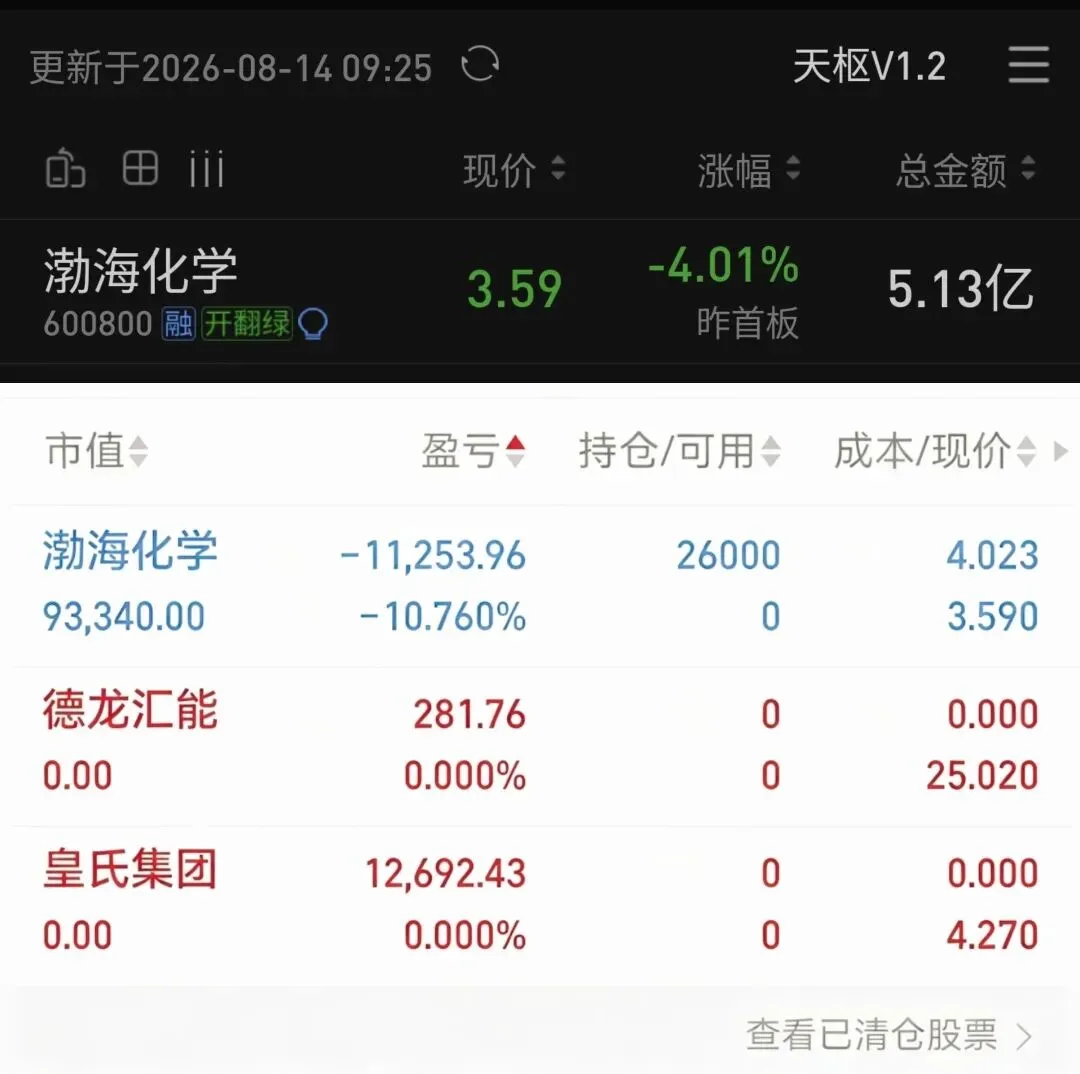
Task: Open 查看已清仓股票 link
Action: 890,1035
